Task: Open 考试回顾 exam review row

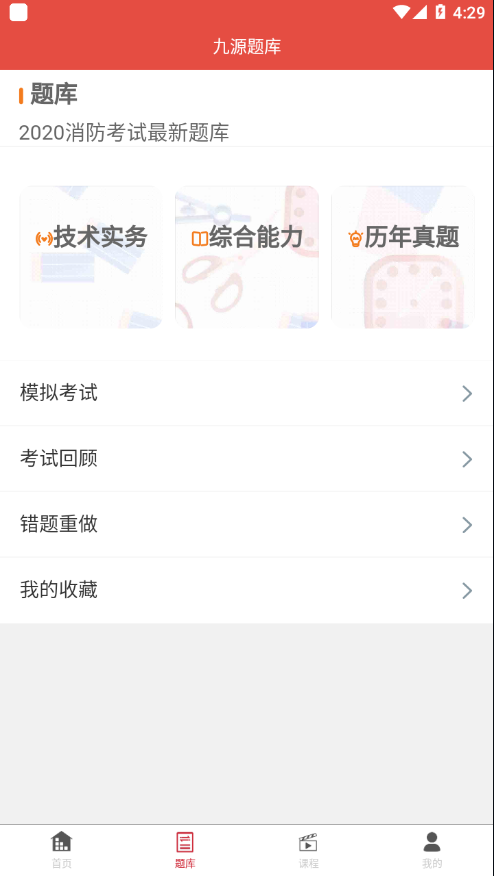Action: pyautogui.click(x=247, y=459)
